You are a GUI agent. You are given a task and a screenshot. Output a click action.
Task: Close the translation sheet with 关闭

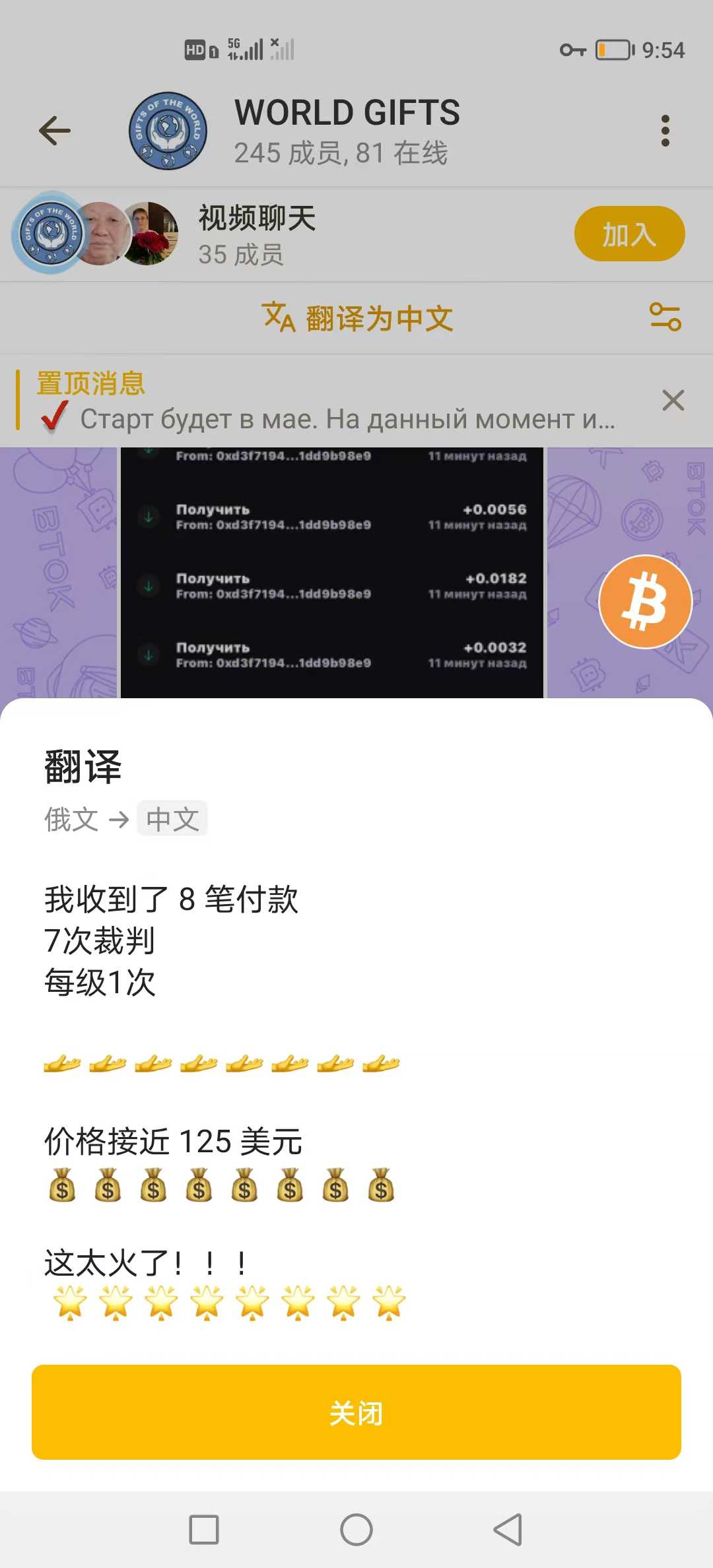pyautogui.click(x=356, y=1412)
